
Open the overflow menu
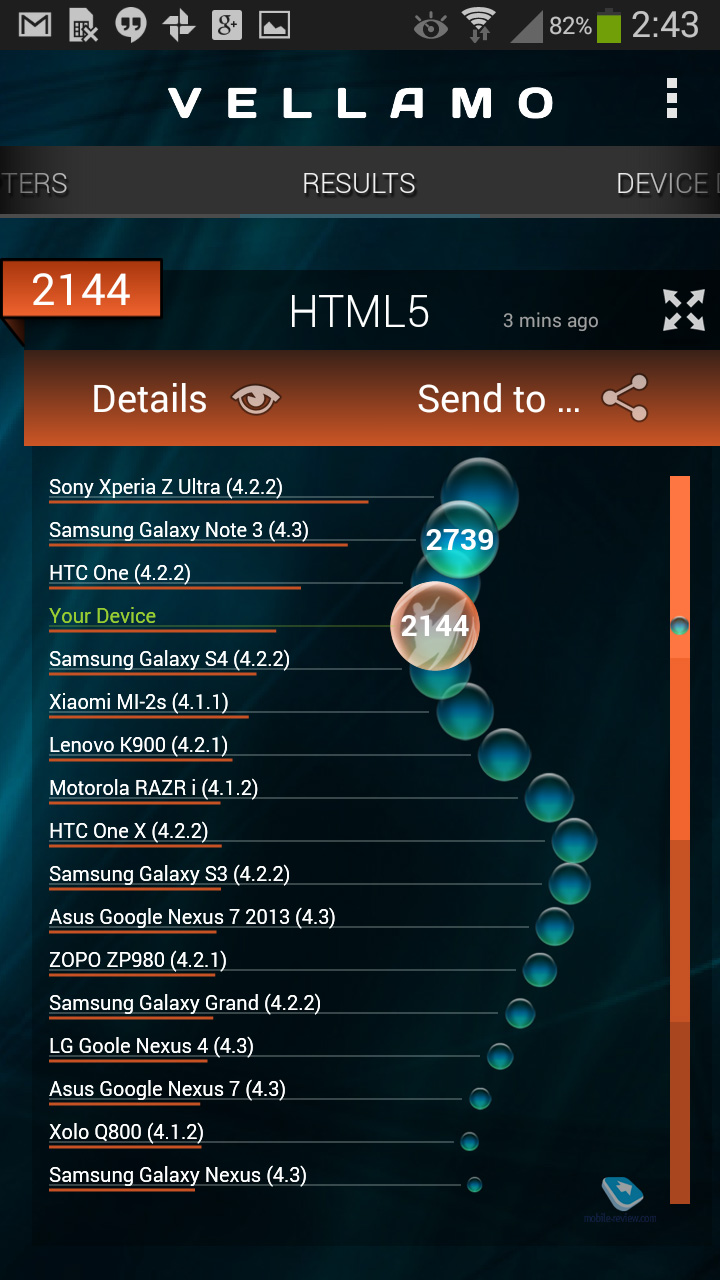click(672, 99)
